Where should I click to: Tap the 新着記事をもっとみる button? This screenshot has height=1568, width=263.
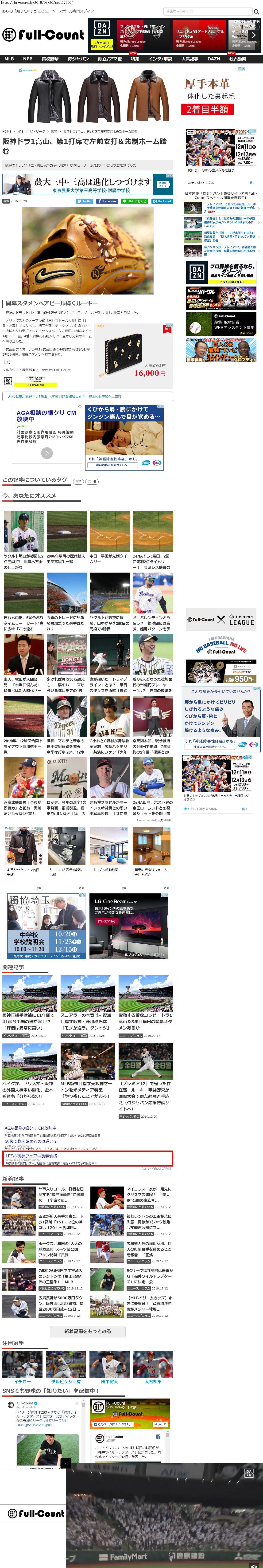(88, 1331)
